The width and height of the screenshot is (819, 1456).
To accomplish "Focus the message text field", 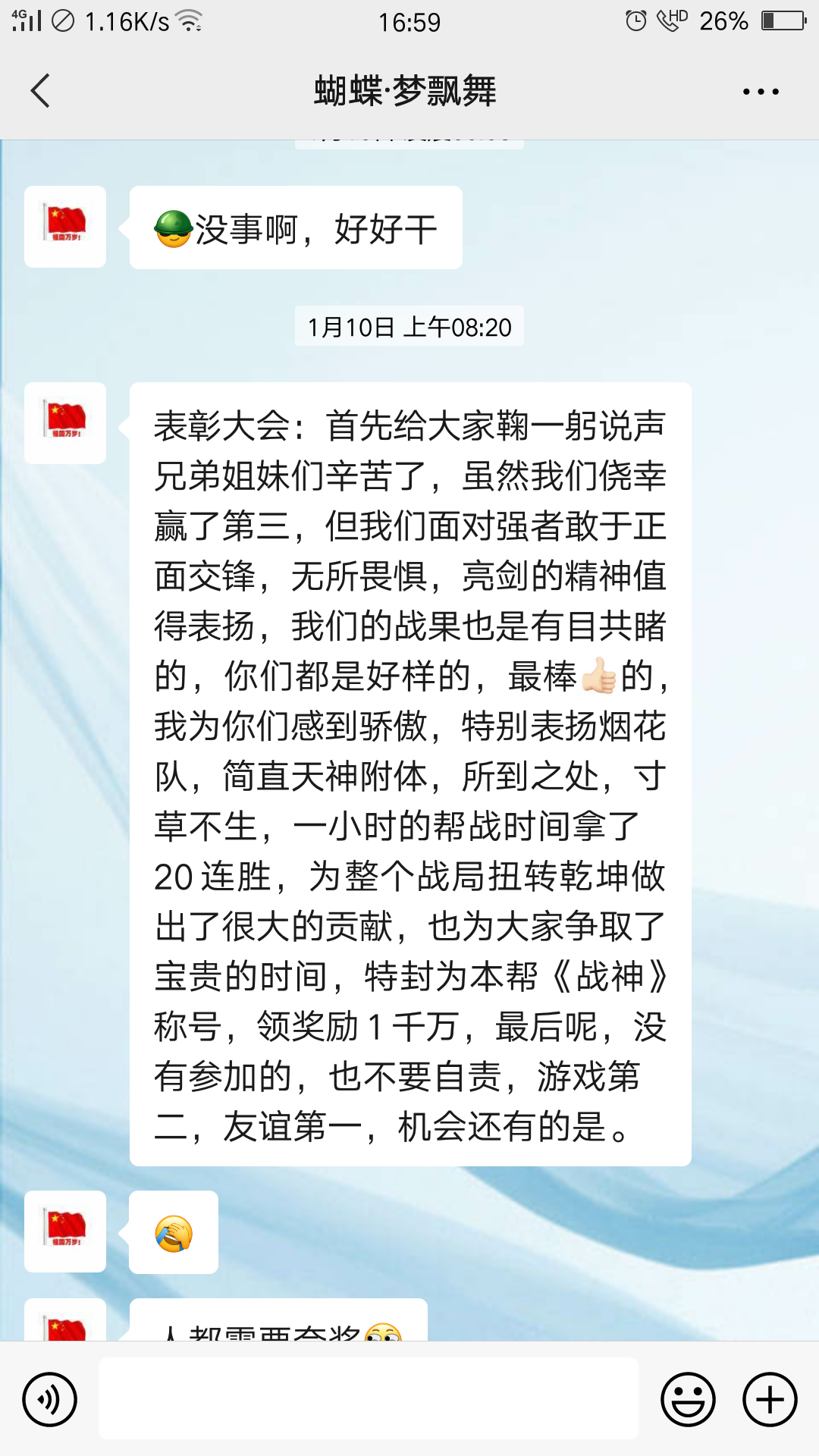I will [x=369, y=1399].
